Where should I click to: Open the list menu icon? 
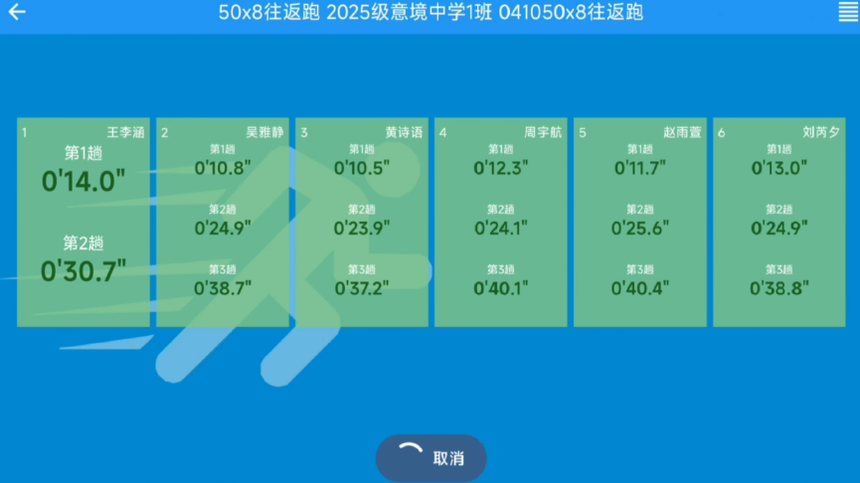(x=847, y=12)
